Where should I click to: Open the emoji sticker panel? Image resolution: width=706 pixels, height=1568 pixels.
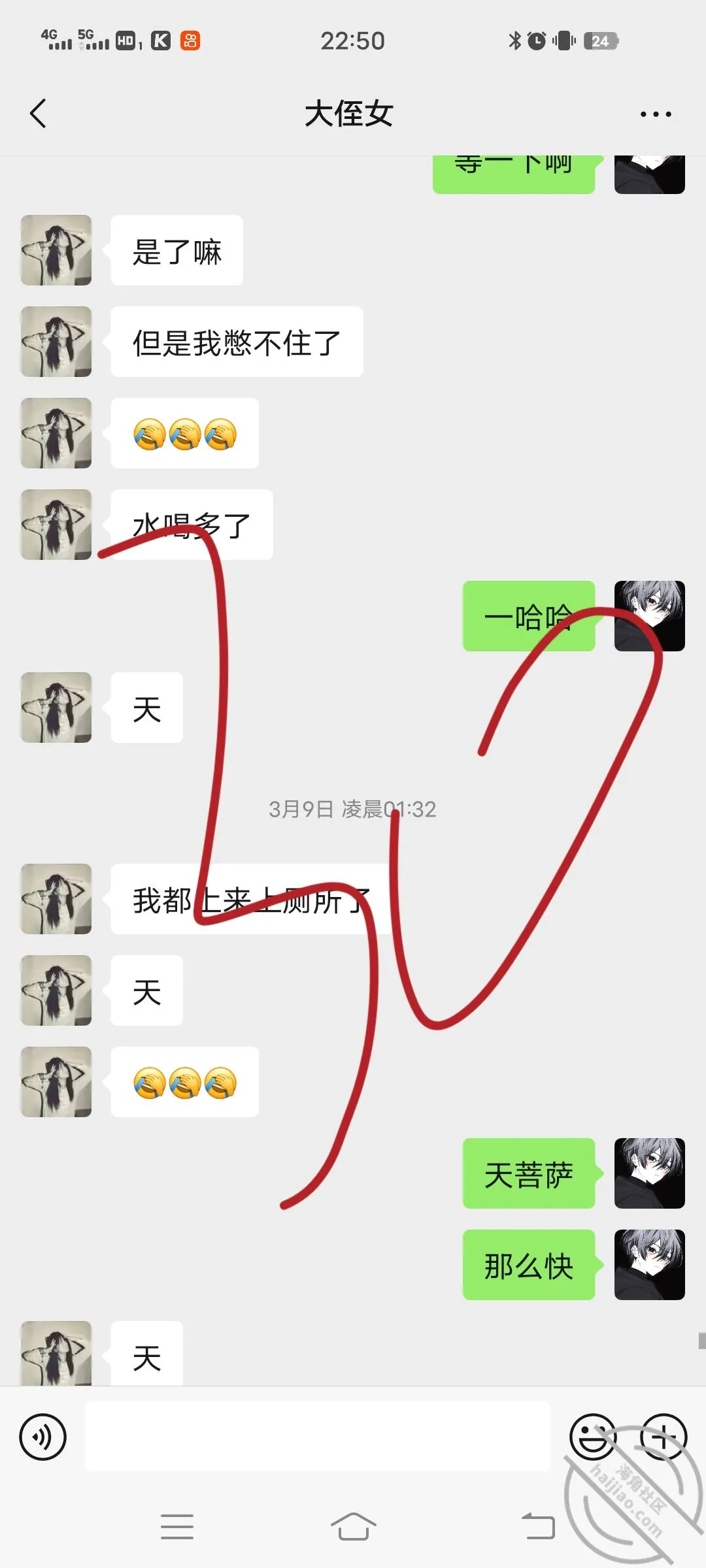point(593,1437)
